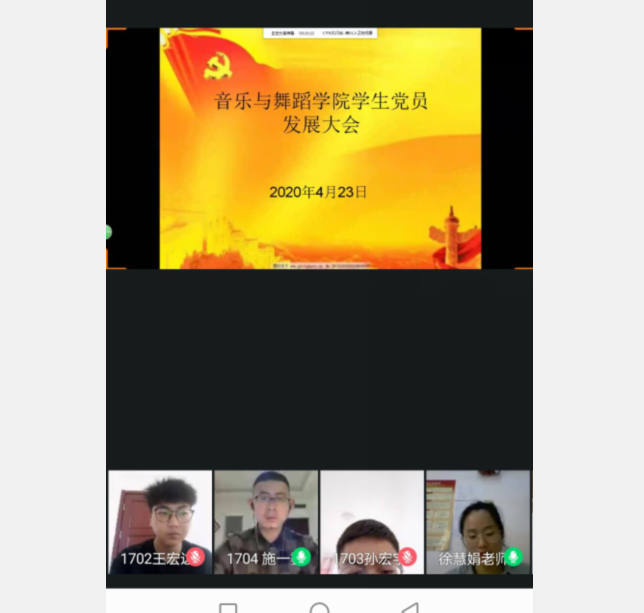Open the shared presentation screen

(x=320, y=148)
